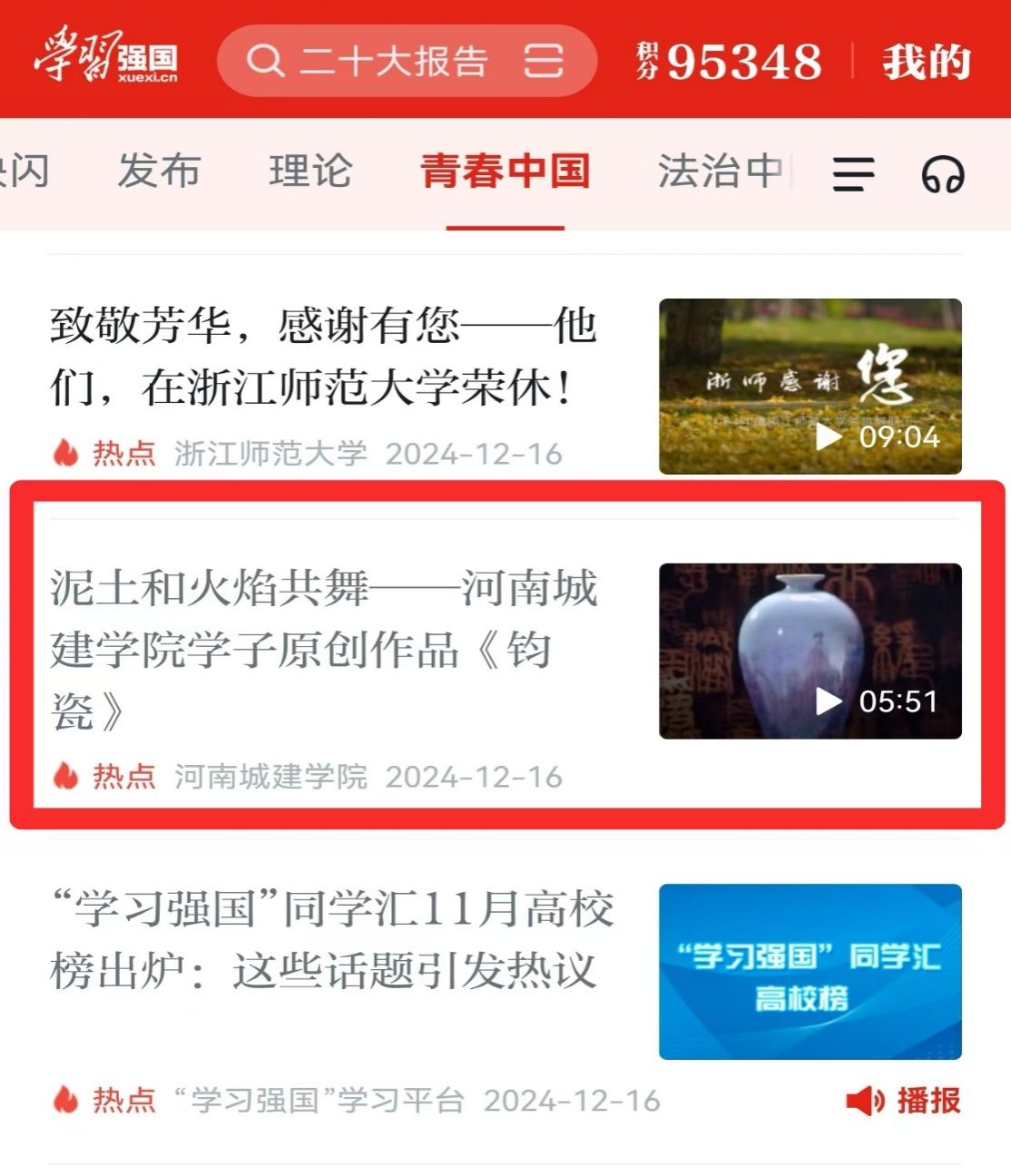Screen dimensions: 1011x1176
Task: Select the 青春中国 tab
Action: (505, 171)
